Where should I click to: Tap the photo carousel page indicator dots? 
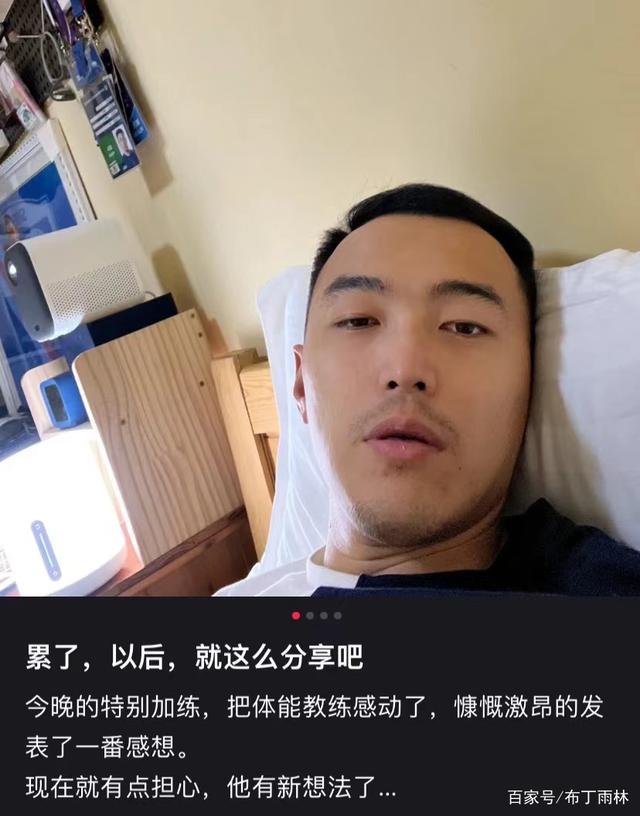point(316,615)
